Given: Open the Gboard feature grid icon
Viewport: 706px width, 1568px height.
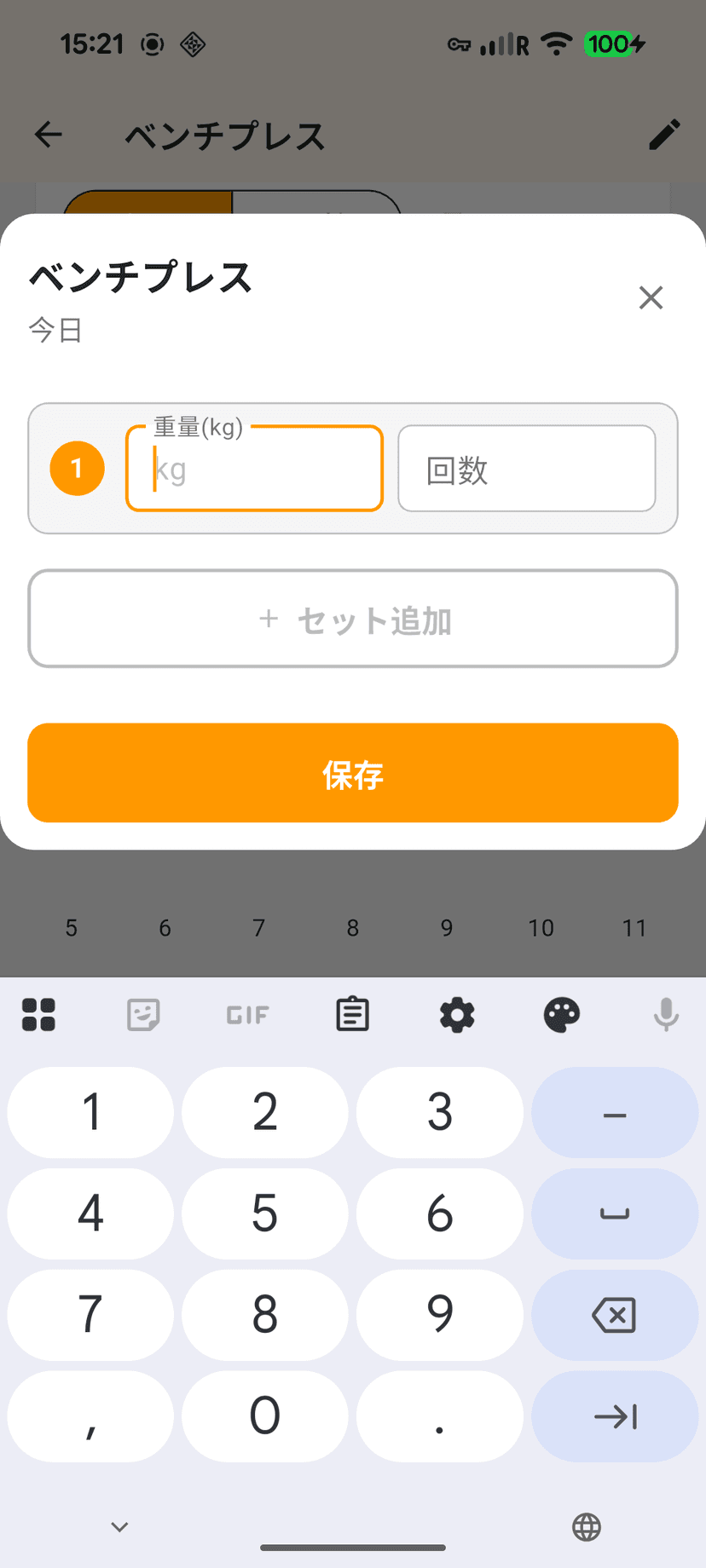Looking at the screenshot, I should pos(38,1014).
